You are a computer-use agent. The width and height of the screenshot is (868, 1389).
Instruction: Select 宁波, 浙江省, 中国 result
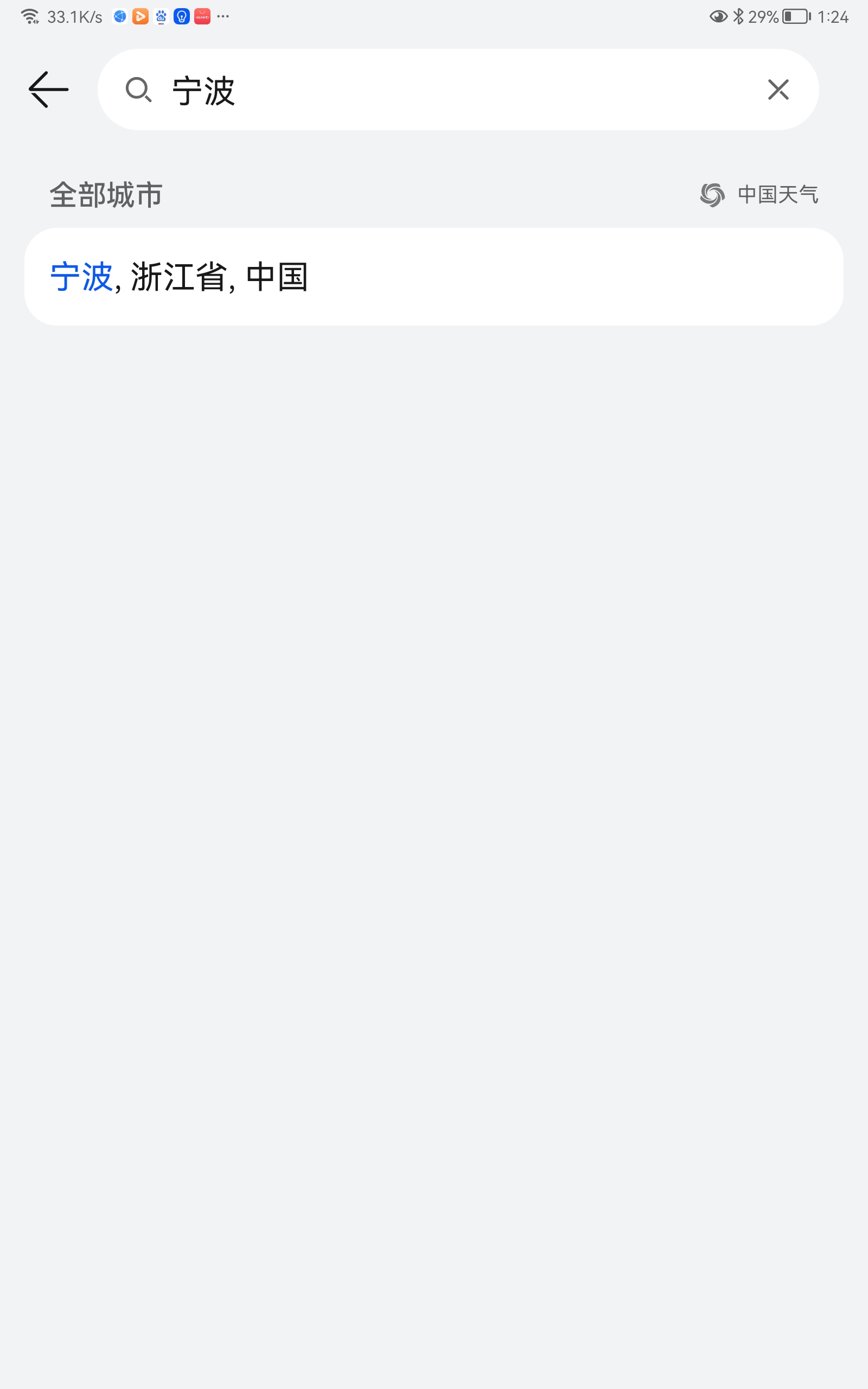point(433,277)
